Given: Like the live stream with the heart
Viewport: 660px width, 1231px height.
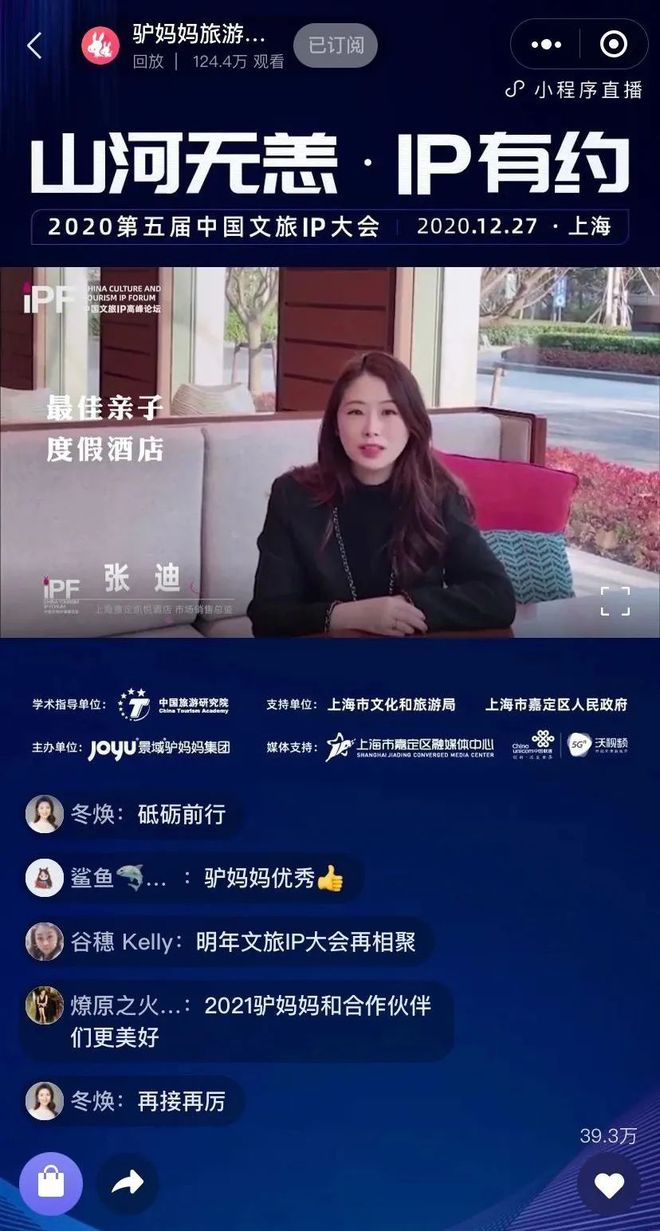Looking at the screenshot, I should click(x=608, y=1185).
